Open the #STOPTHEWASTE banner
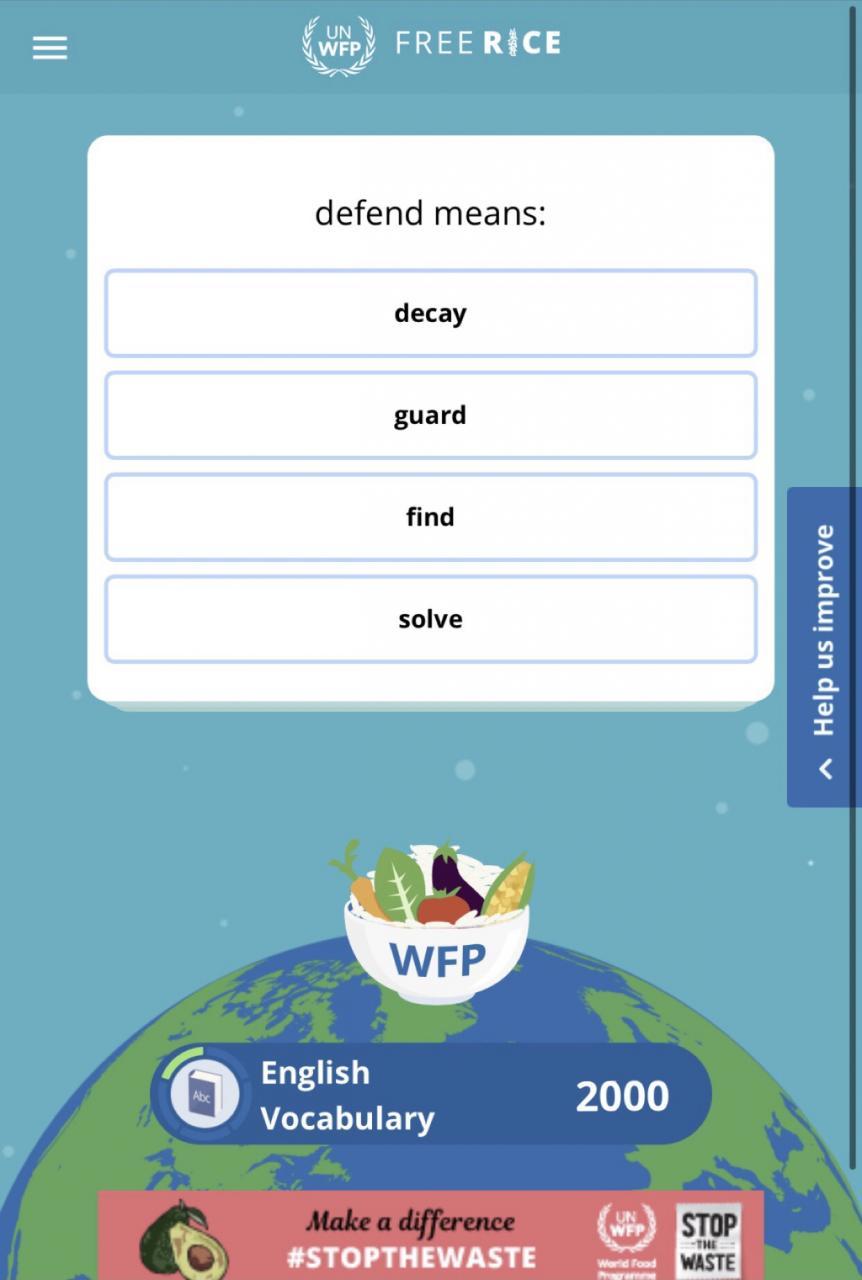The image size is (862, 1280). [x=431, y=1236]
